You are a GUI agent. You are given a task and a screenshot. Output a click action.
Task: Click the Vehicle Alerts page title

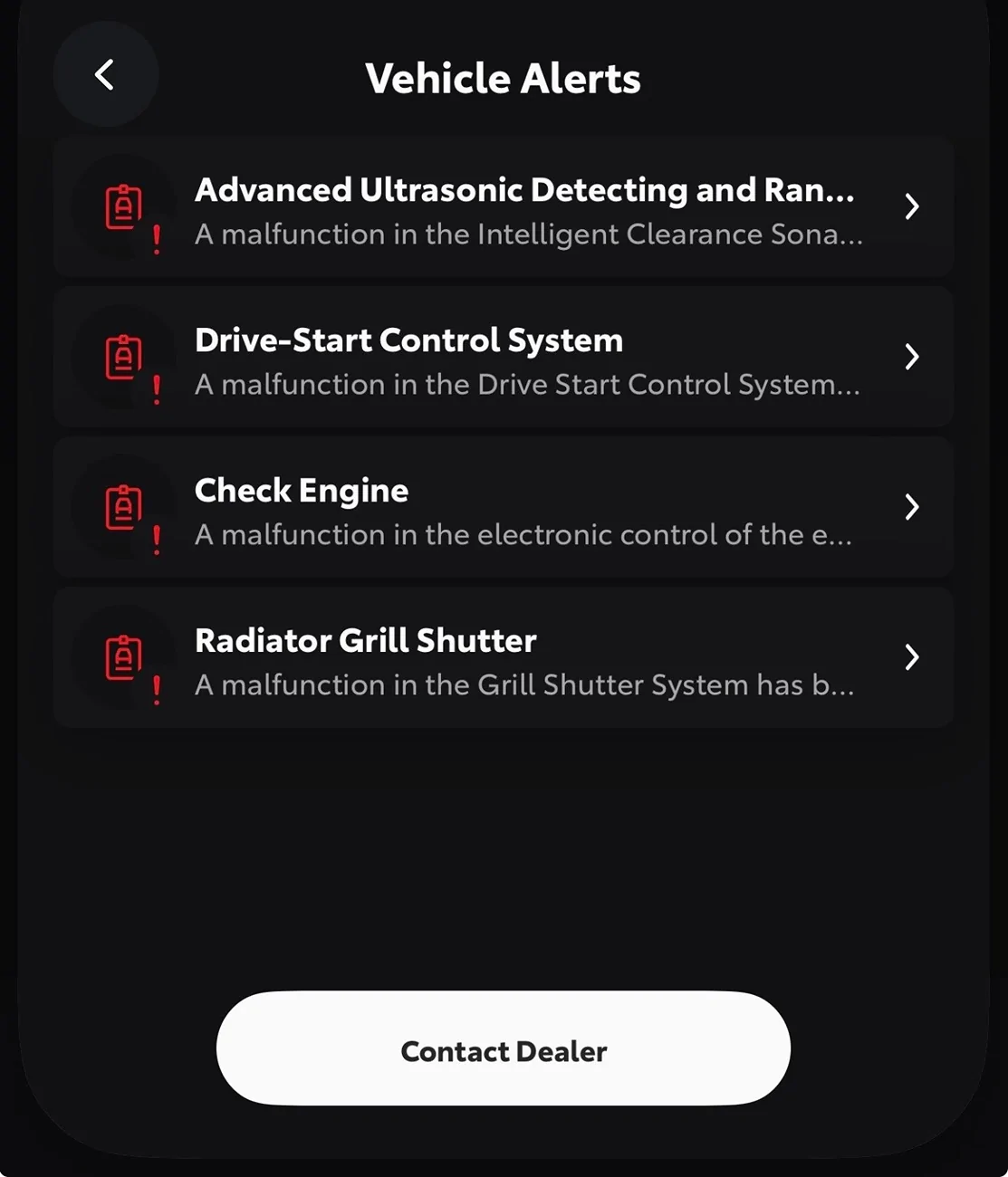[x=504, y=78]
